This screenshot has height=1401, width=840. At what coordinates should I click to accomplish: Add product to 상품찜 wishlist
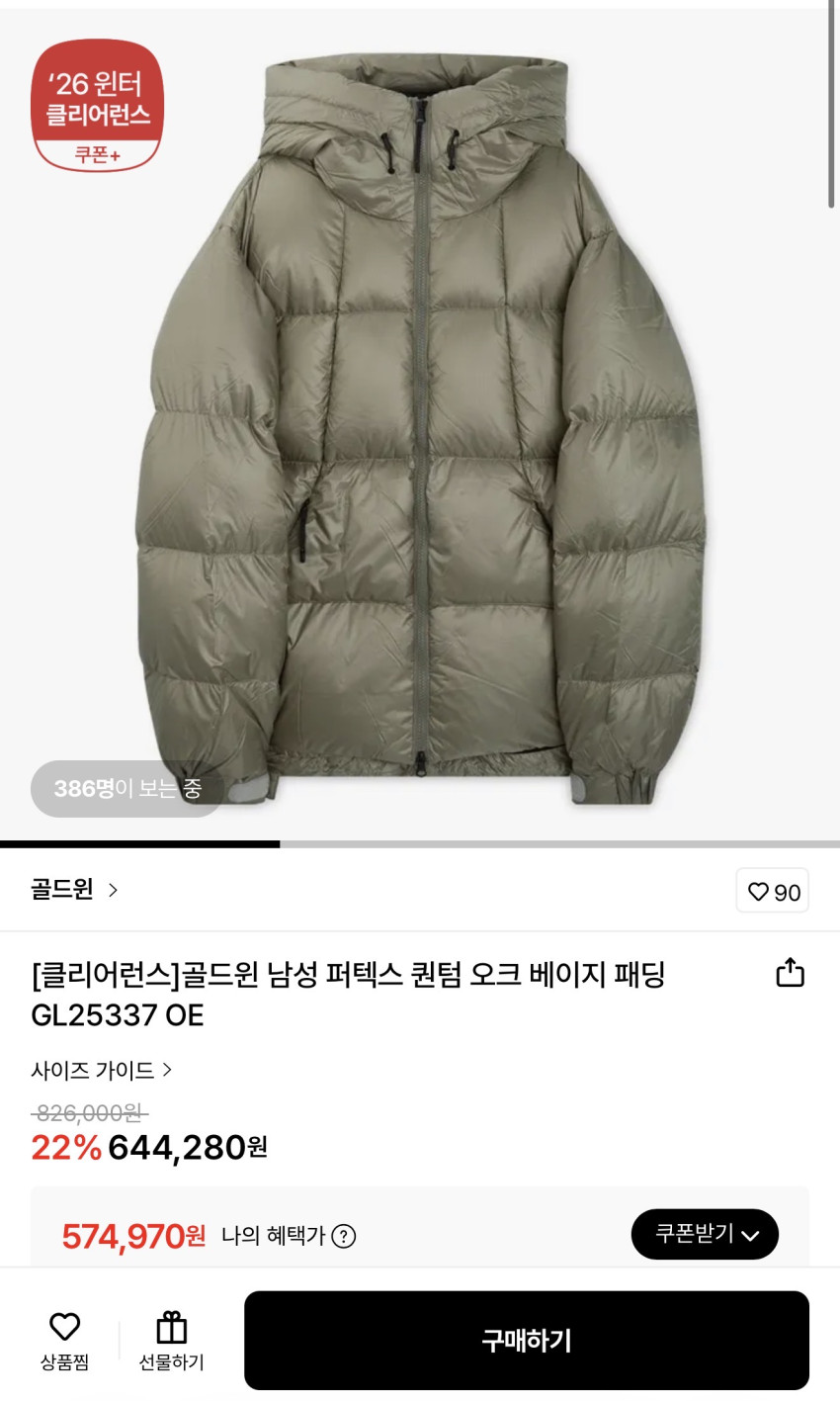pyautogui.click(x=64, y=1341)
